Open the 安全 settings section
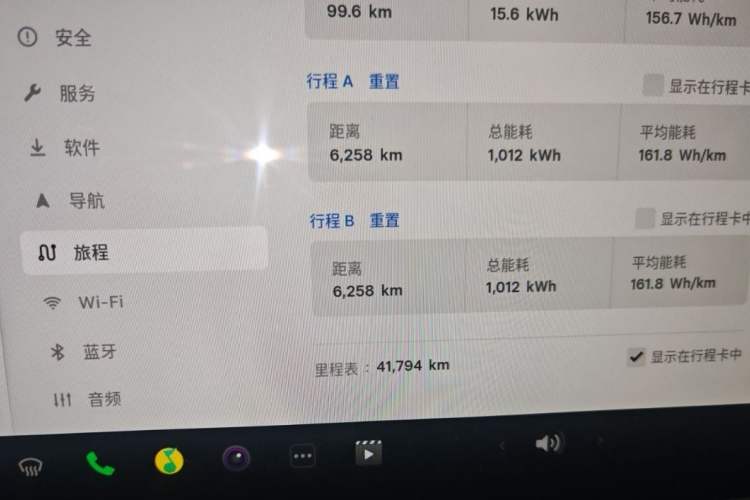Viewport: 750px width, 500px height. click(x=57, y=38)
